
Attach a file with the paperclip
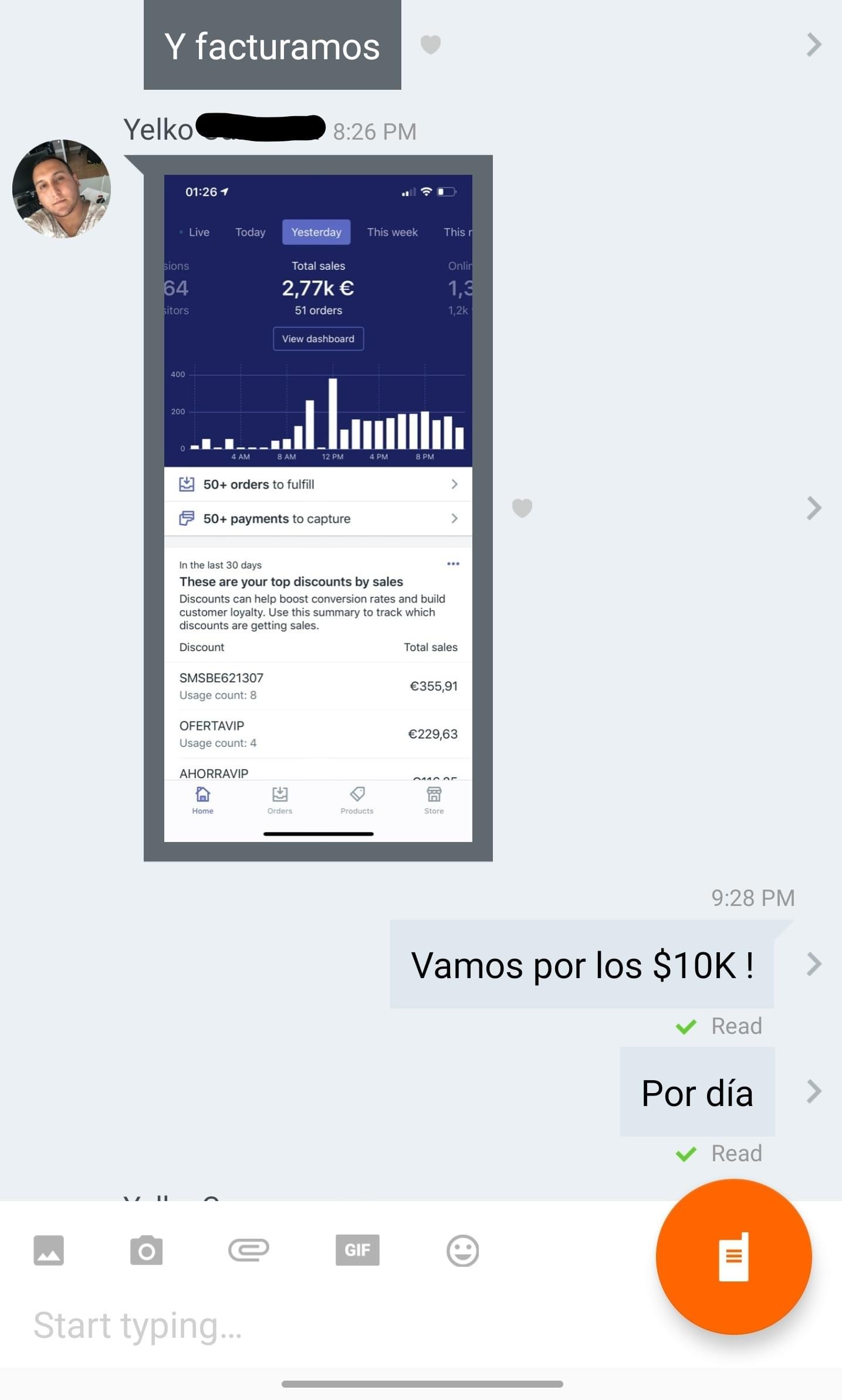(x=249, y=1250)
